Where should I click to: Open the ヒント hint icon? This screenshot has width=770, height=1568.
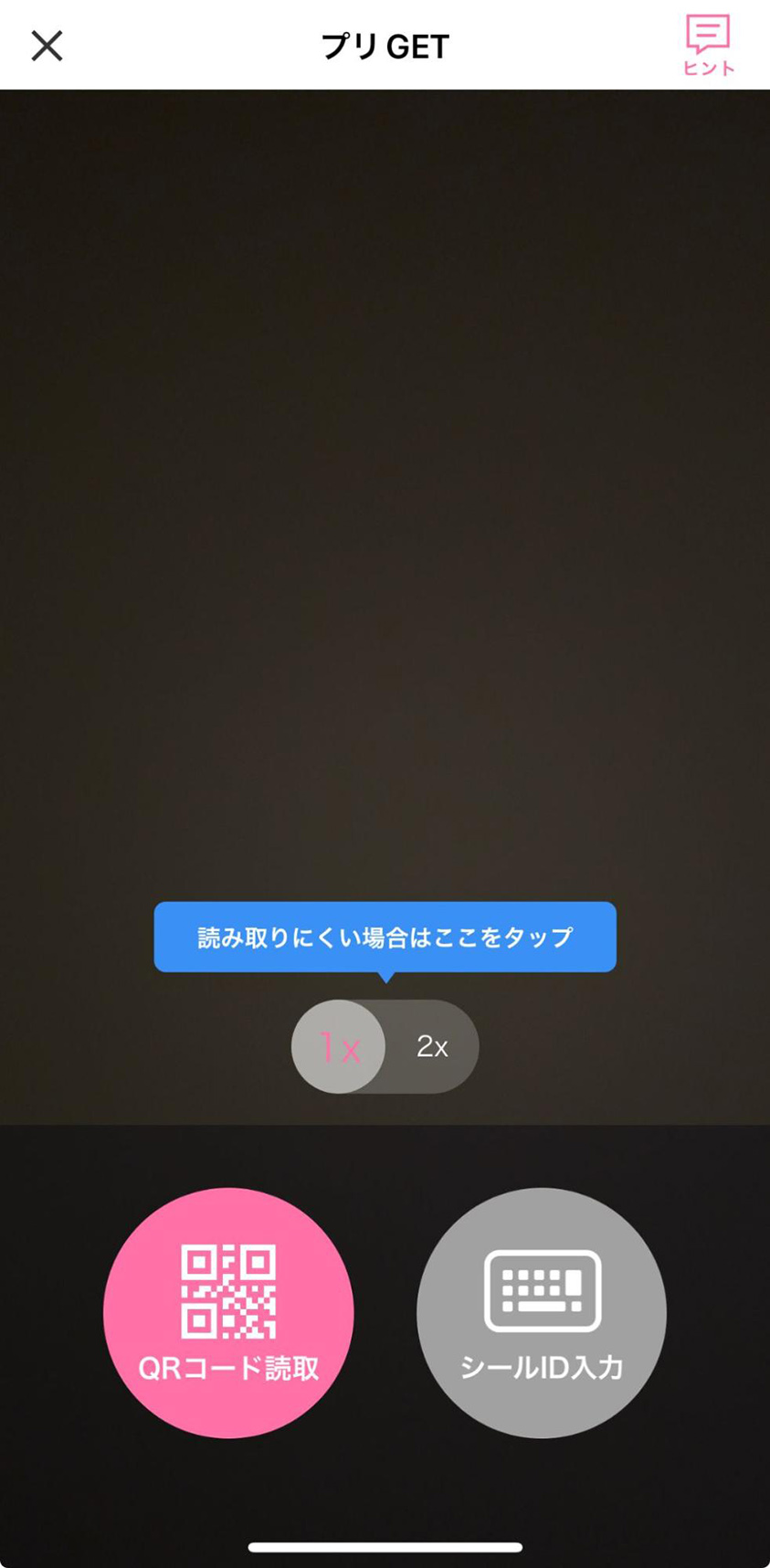(x=708, y=44)
